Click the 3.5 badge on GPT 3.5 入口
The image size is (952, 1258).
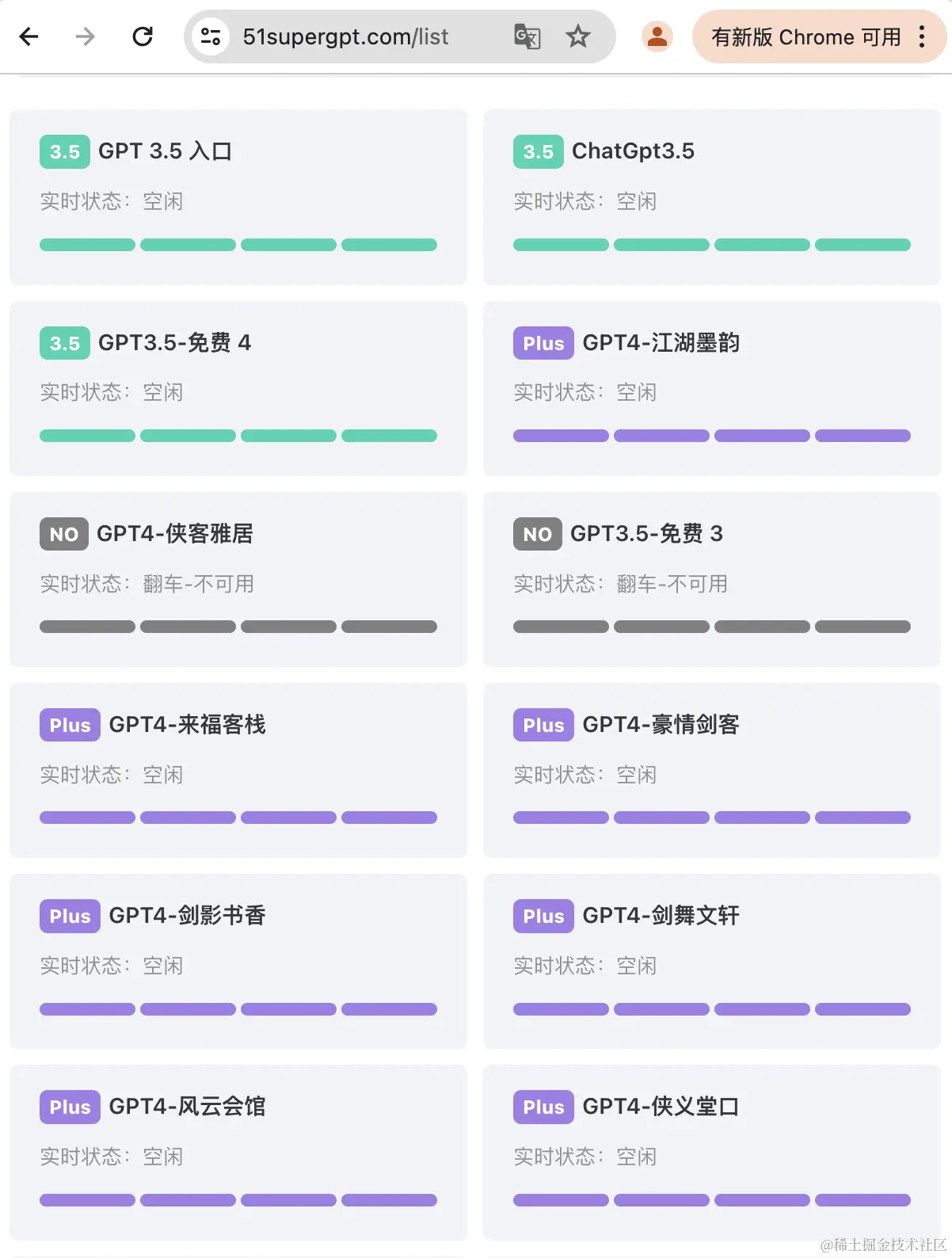tap(63, 151)
